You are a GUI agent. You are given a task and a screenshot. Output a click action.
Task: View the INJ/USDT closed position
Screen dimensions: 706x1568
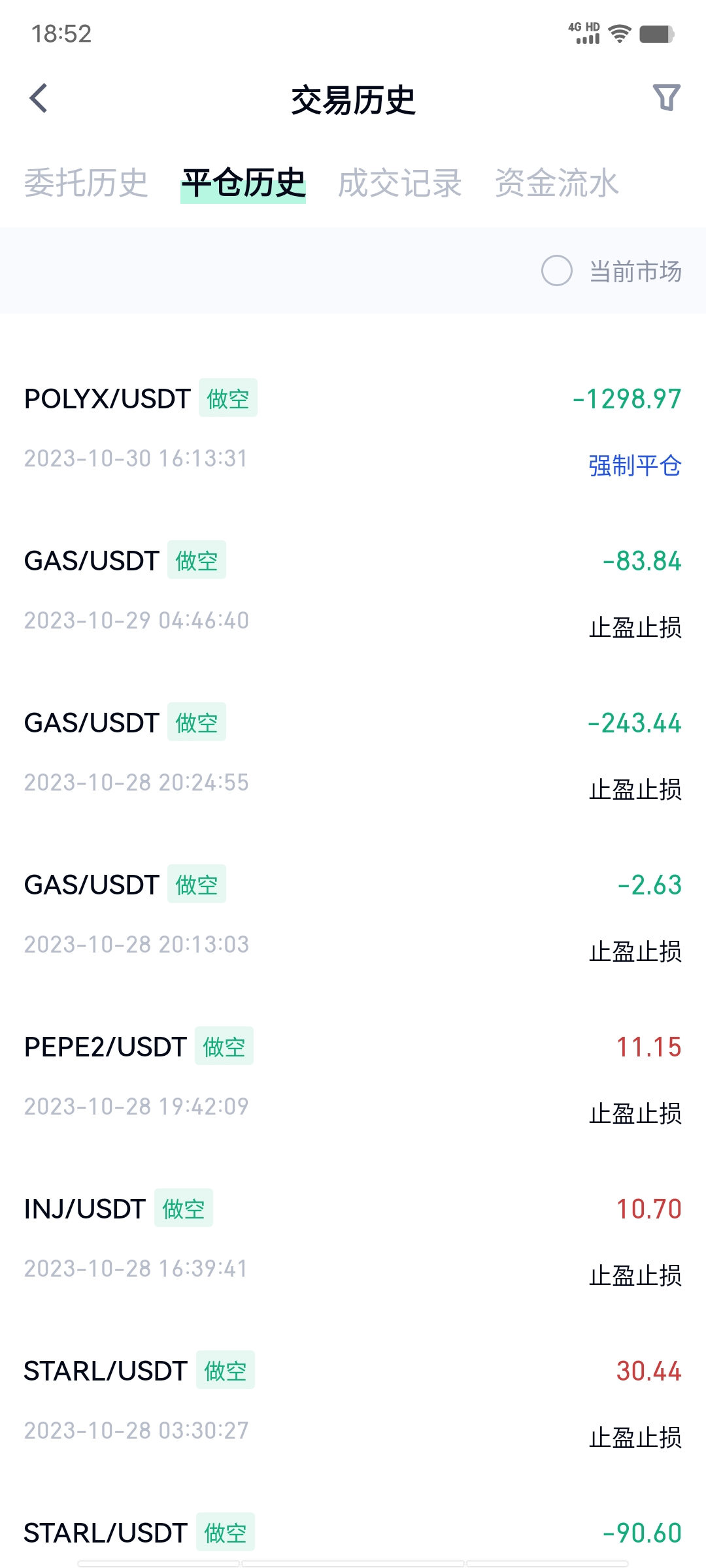(x=353, y=1238)
